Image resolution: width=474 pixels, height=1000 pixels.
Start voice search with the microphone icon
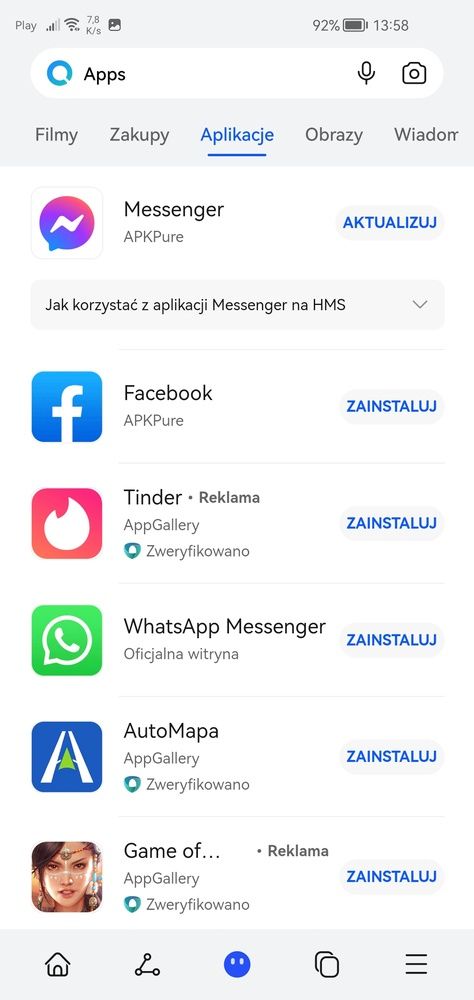[x=366, y=74]
